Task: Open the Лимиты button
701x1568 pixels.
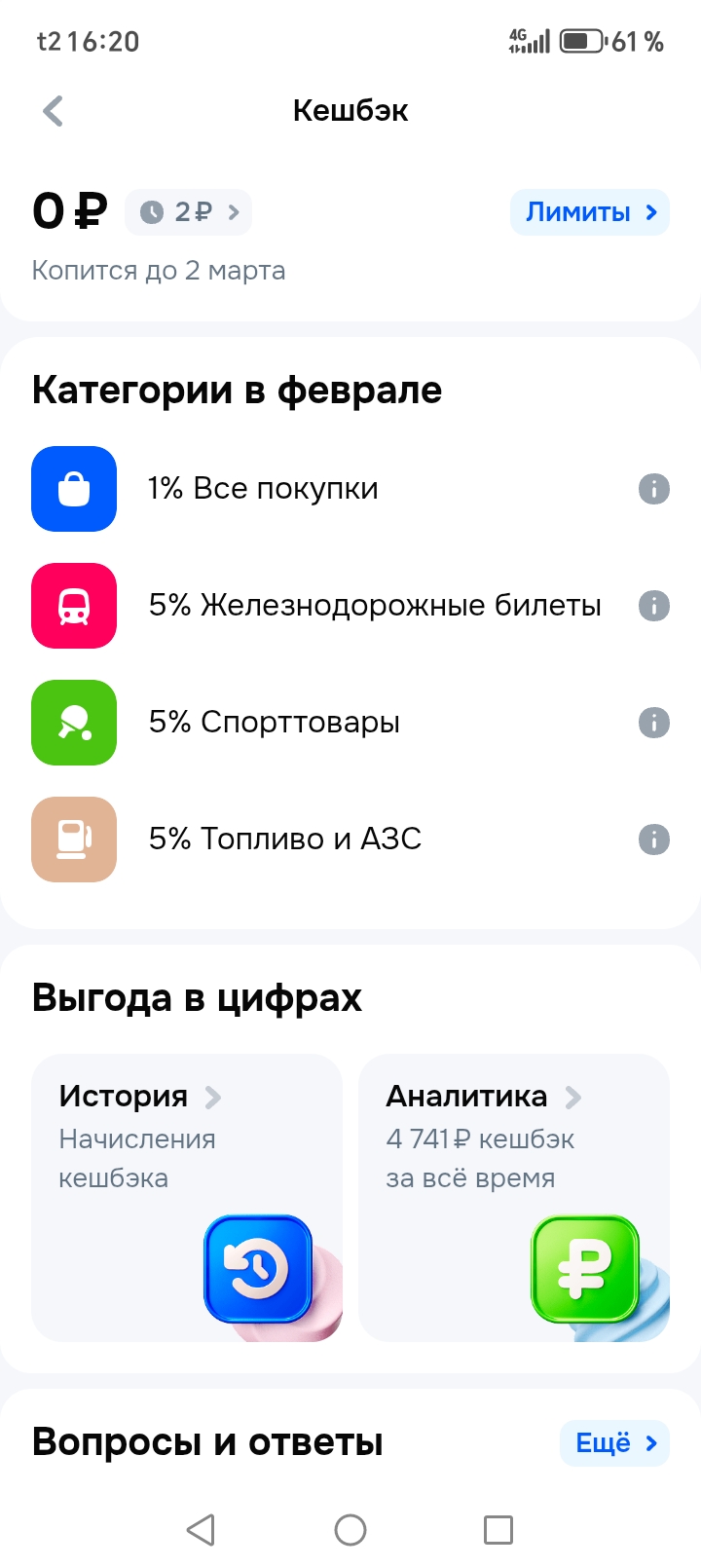Action: coord(590,212)
